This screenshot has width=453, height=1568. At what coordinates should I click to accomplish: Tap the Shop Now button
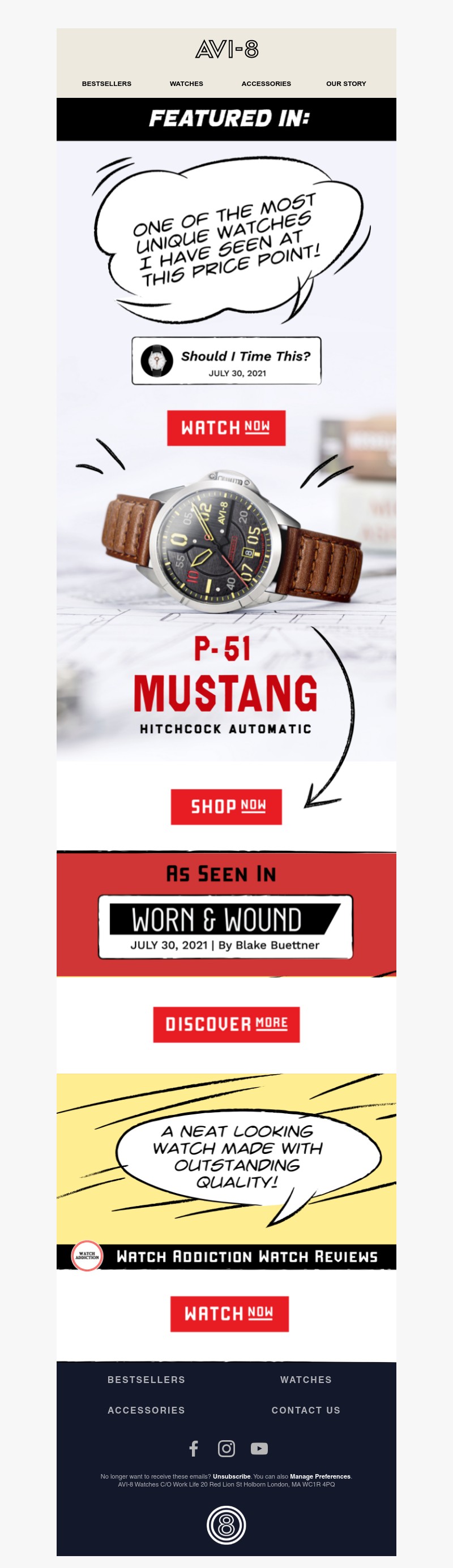226,807
